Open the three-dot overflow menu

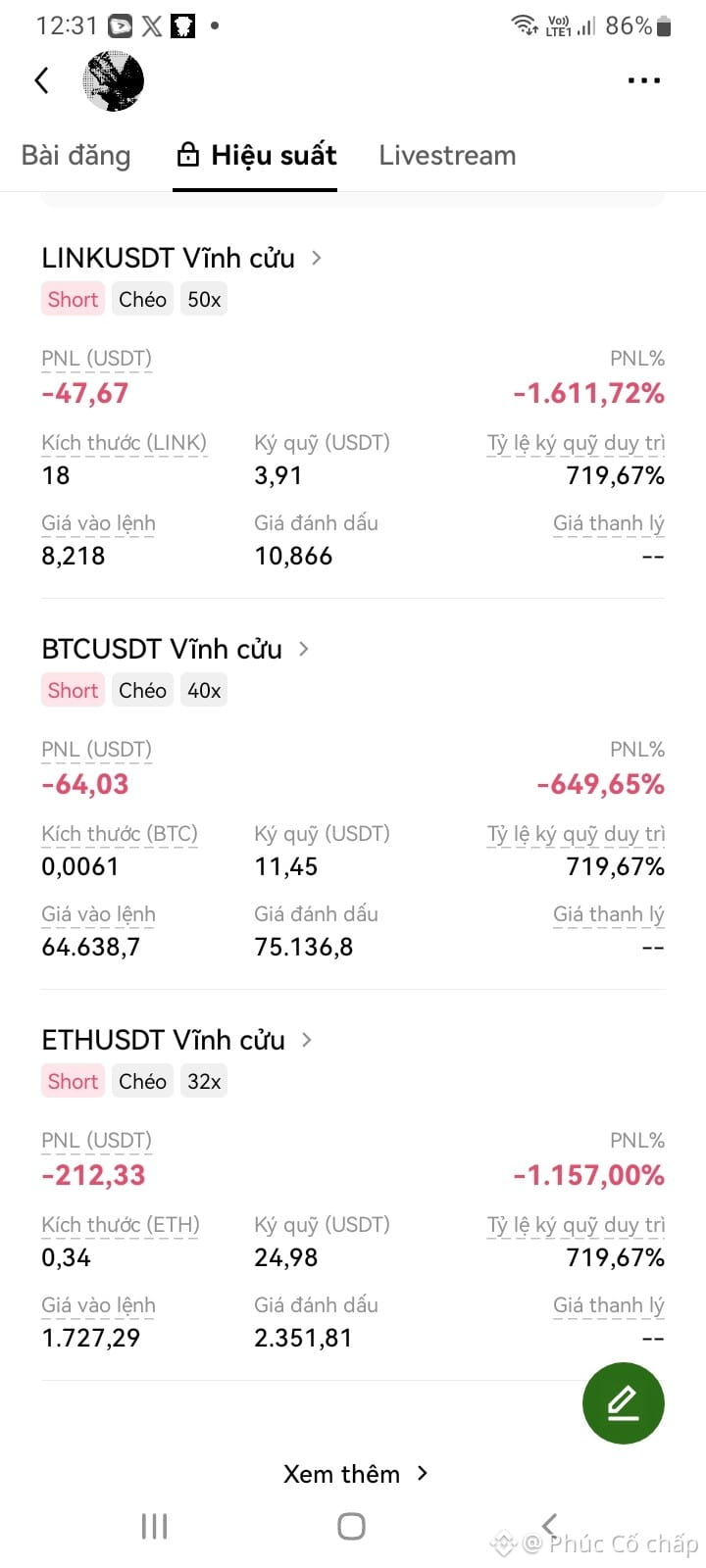[x=643, y=80]
